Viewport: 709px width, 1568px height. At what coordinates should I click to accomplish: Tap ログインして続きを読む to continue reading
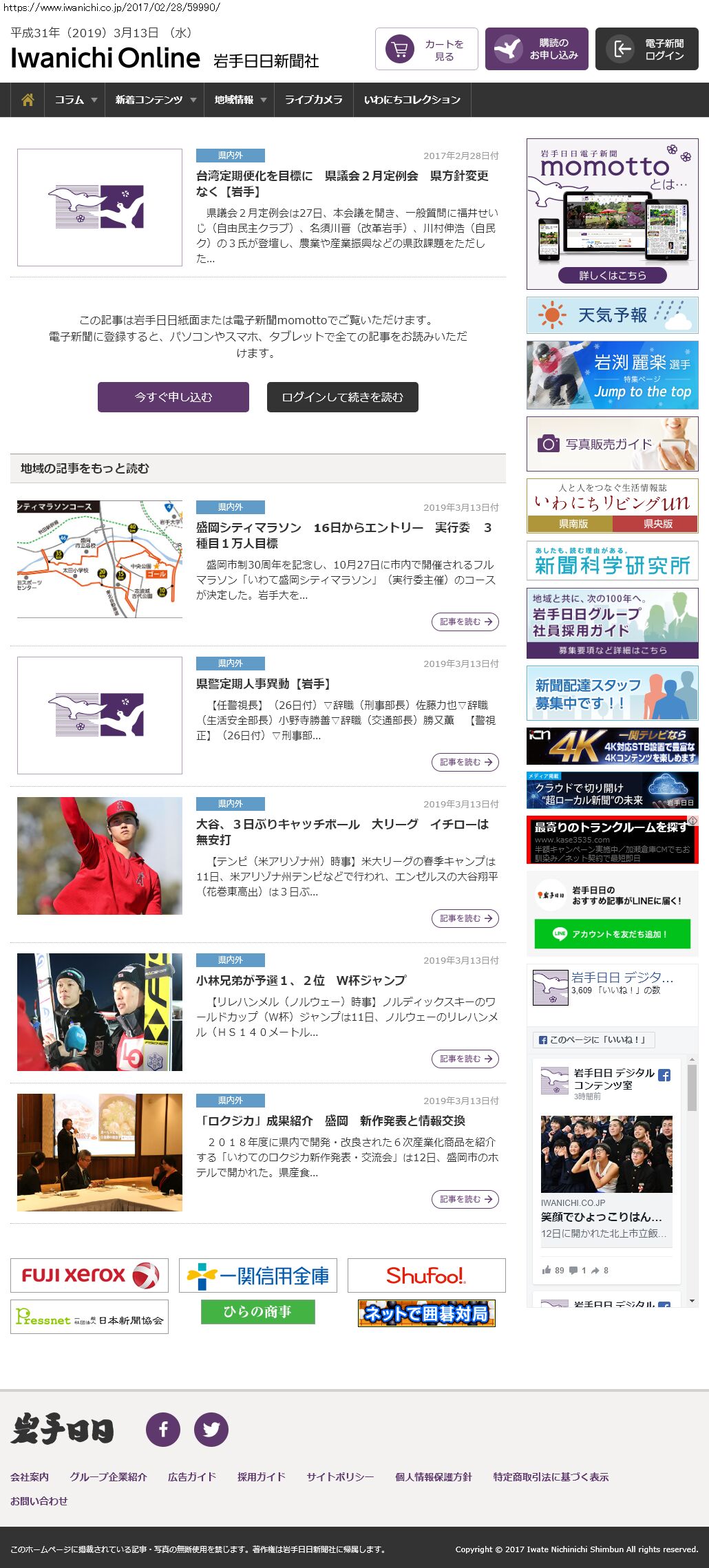point(342,397)
